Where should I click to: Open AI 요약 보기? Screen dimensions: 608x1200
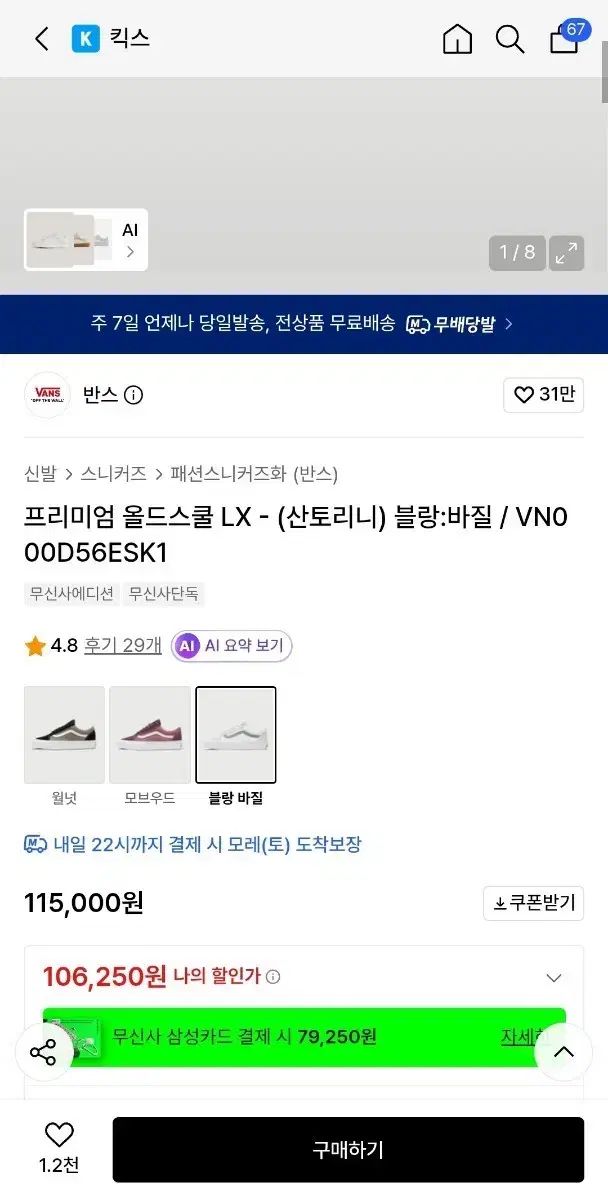(232, 646)
